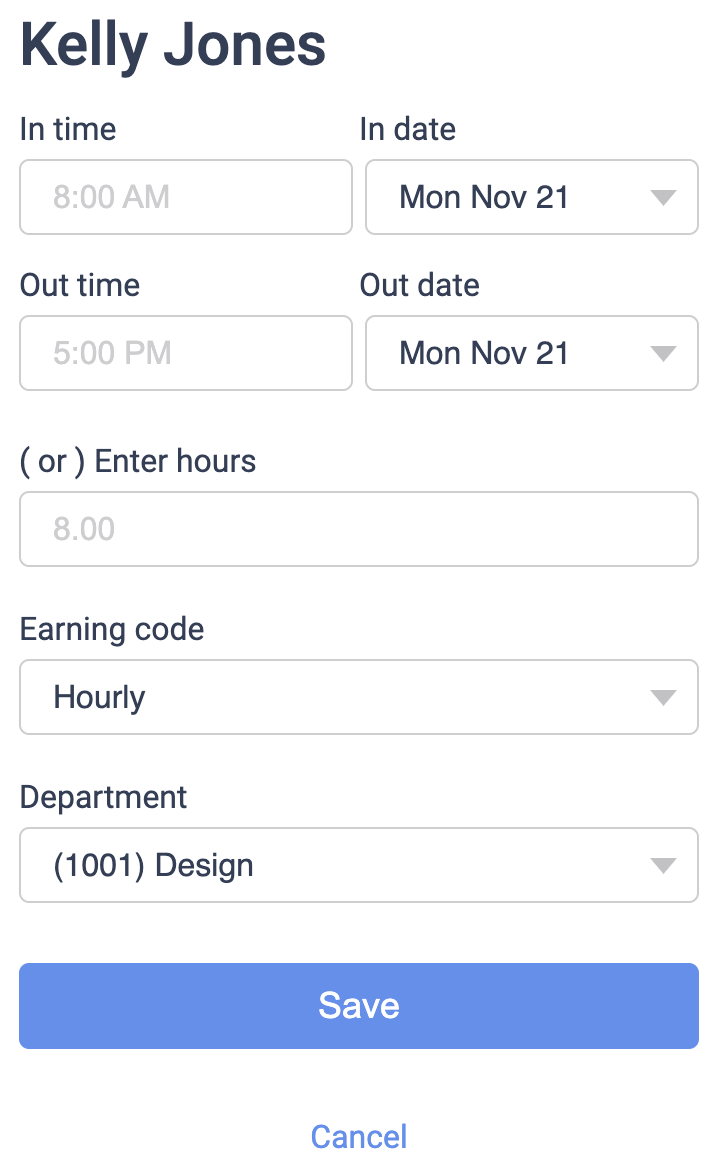Select the Enter hours field
Viewport: 720px width, 1168px height.
point(359,529)
